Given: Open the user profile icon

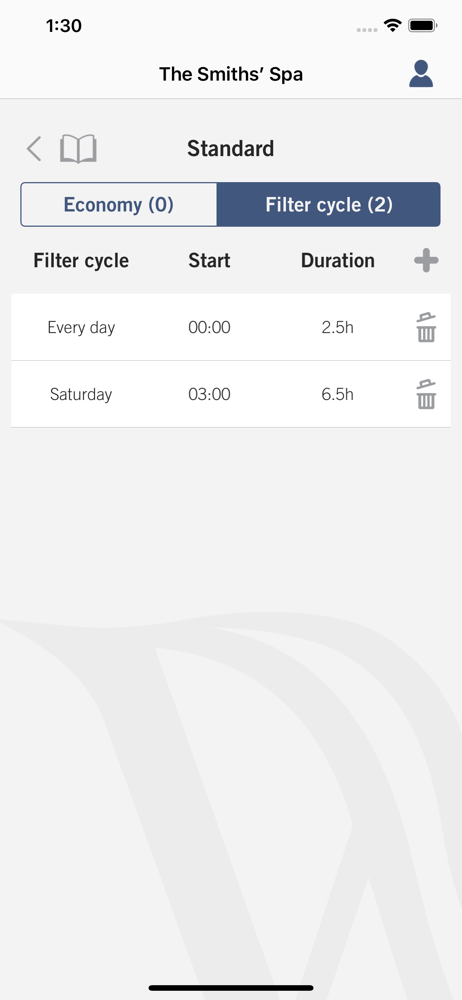Looking at the screenshot, I should [421, 74].
